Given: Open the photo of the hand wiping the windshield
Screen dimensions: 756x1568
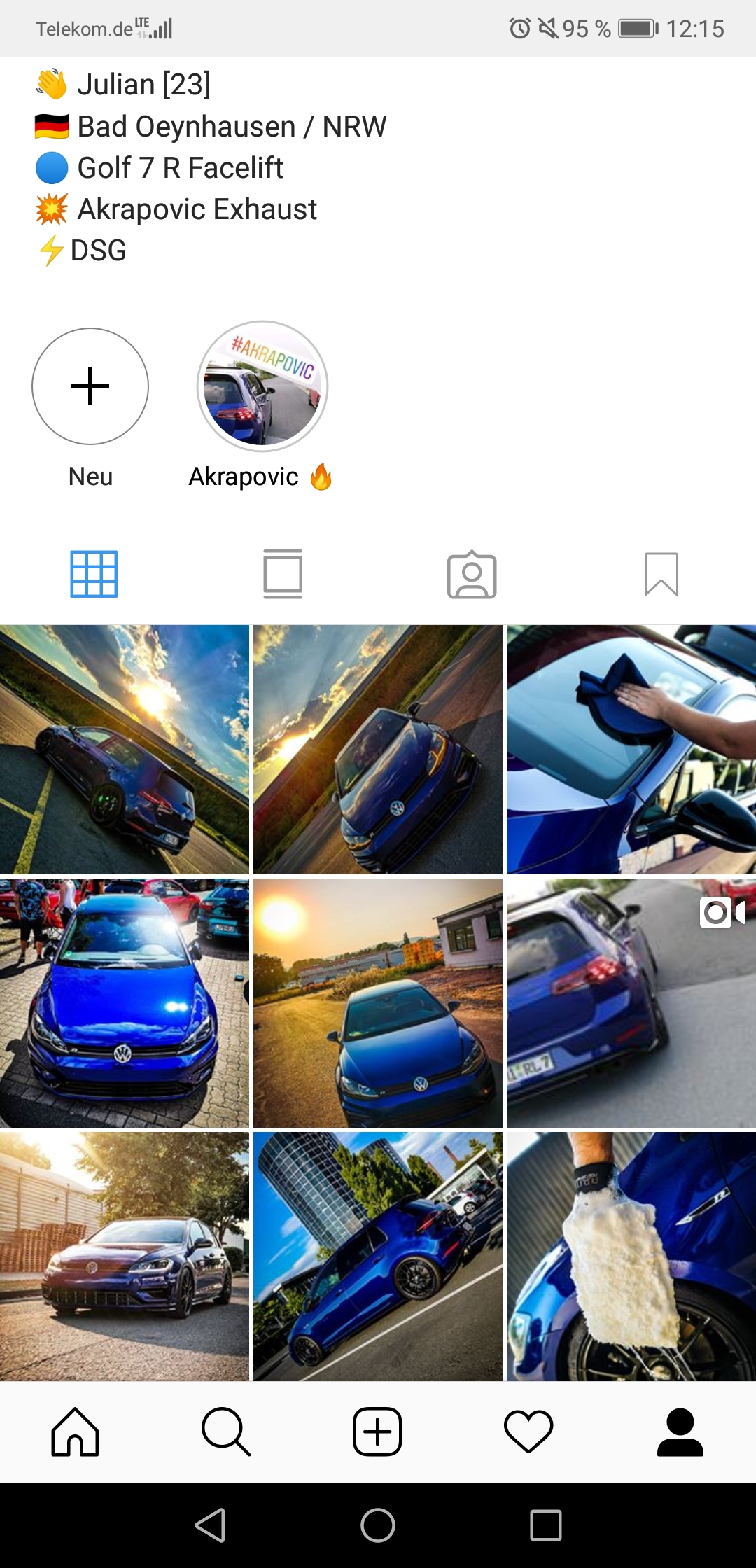Looking at the screenshot, I should click(x=631, y=749).
